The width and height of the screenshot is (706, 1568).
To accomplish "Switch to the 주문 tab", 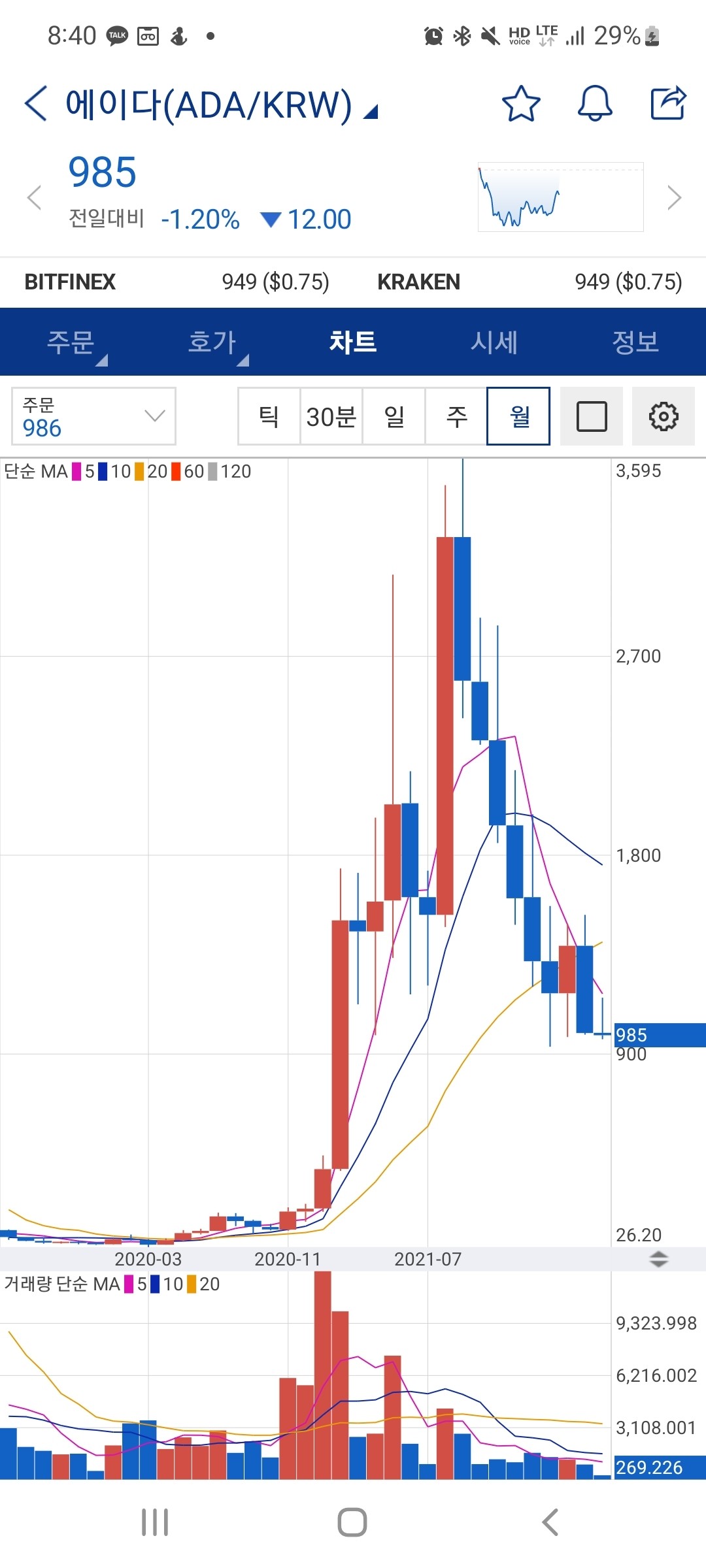I will (x=71, y=342).
